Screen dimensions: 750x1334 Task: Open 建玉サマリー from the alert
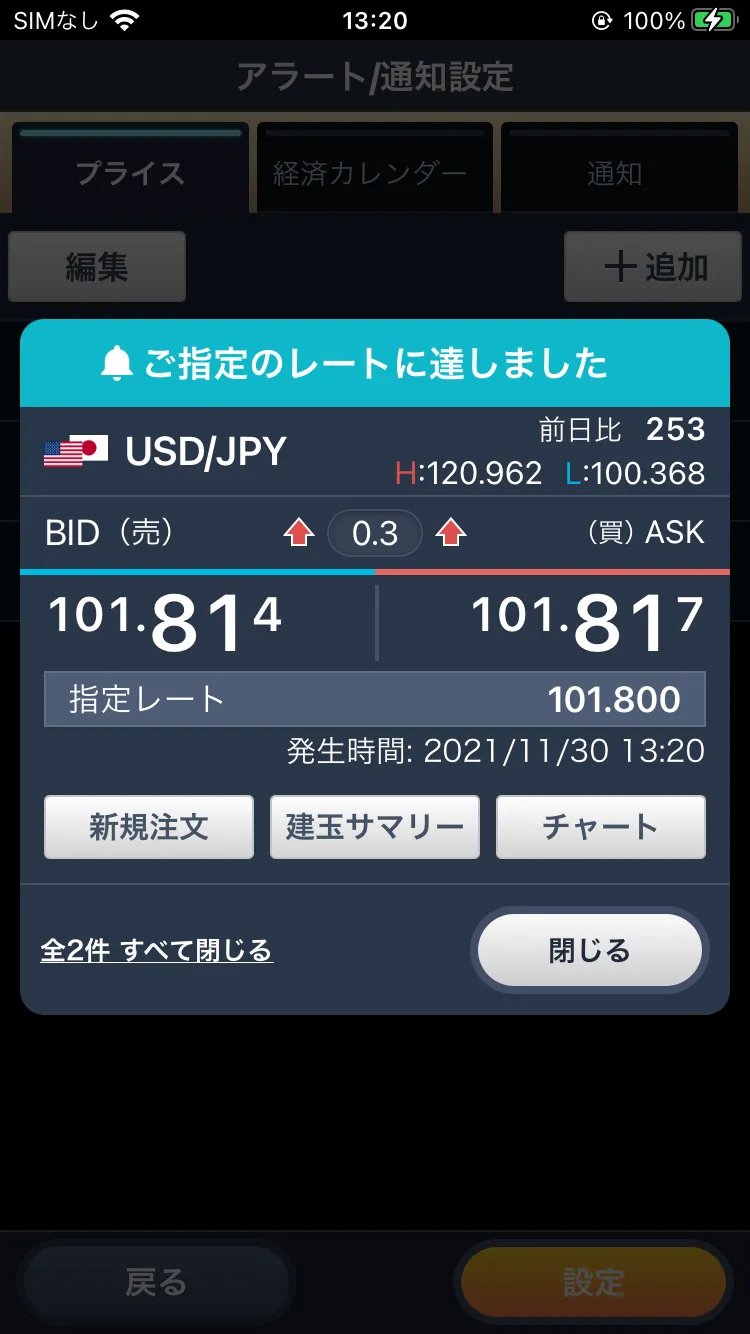click(375, 827)
